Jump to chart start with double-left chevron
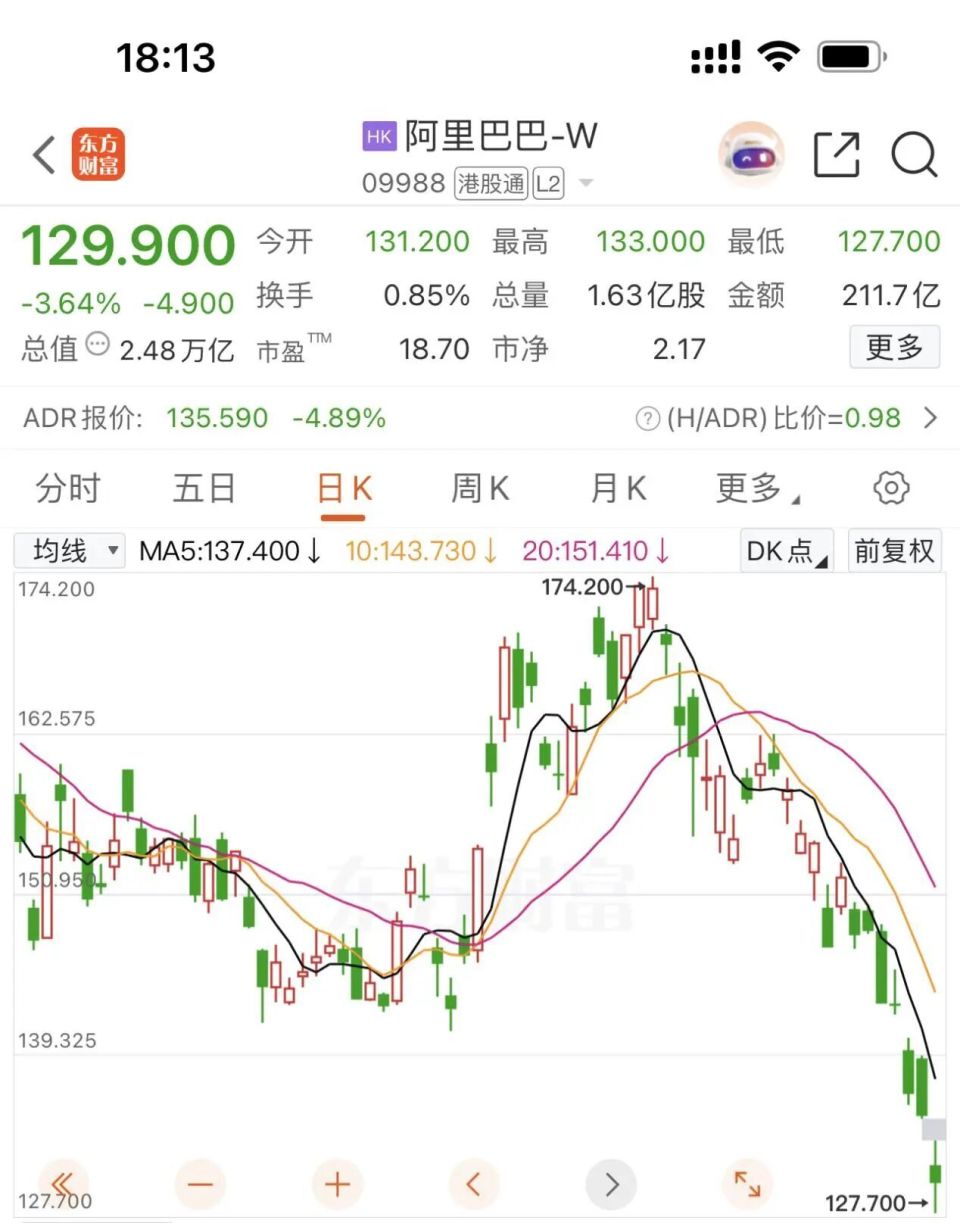 pos(63,1184)
